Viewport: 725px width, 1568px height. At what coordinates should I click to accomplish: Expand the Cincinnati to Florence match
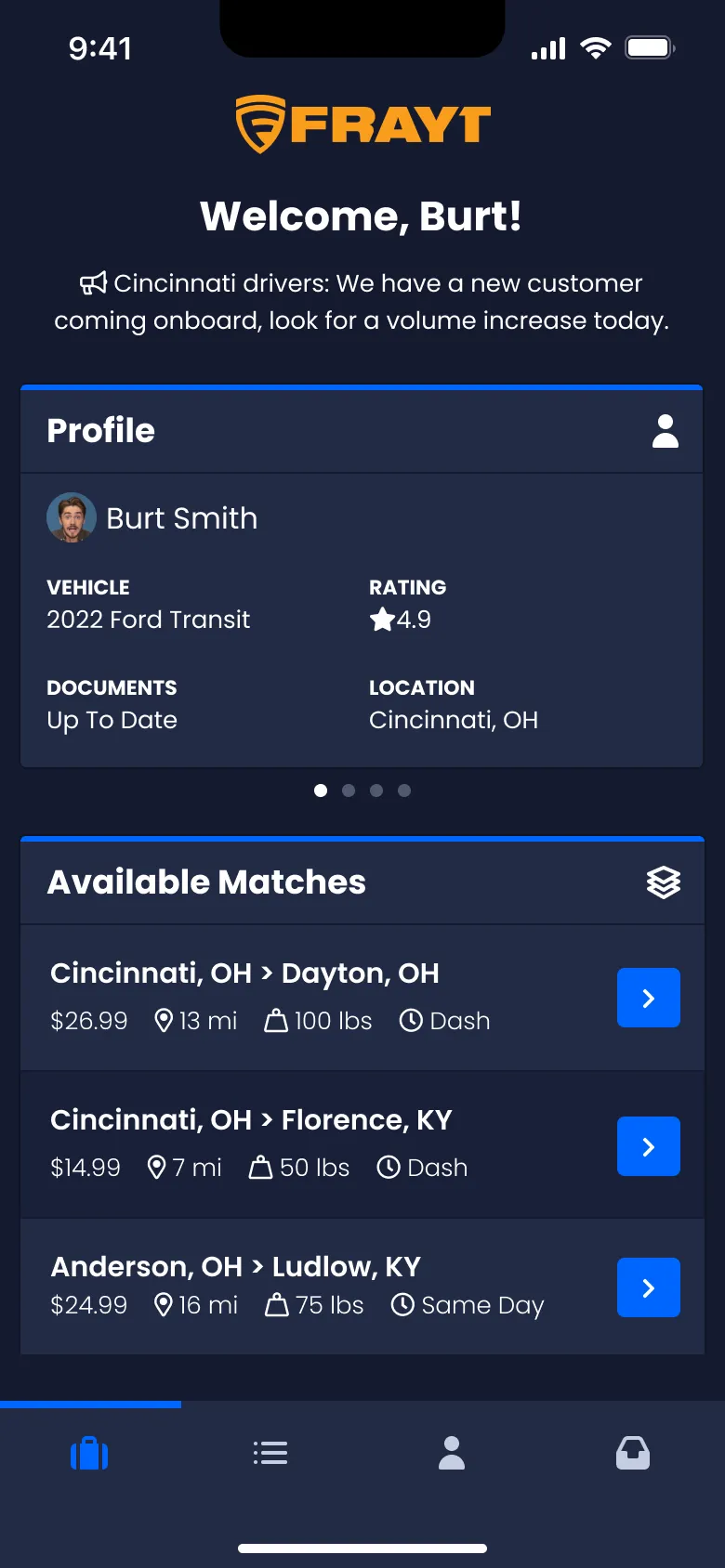(648, 1146)
